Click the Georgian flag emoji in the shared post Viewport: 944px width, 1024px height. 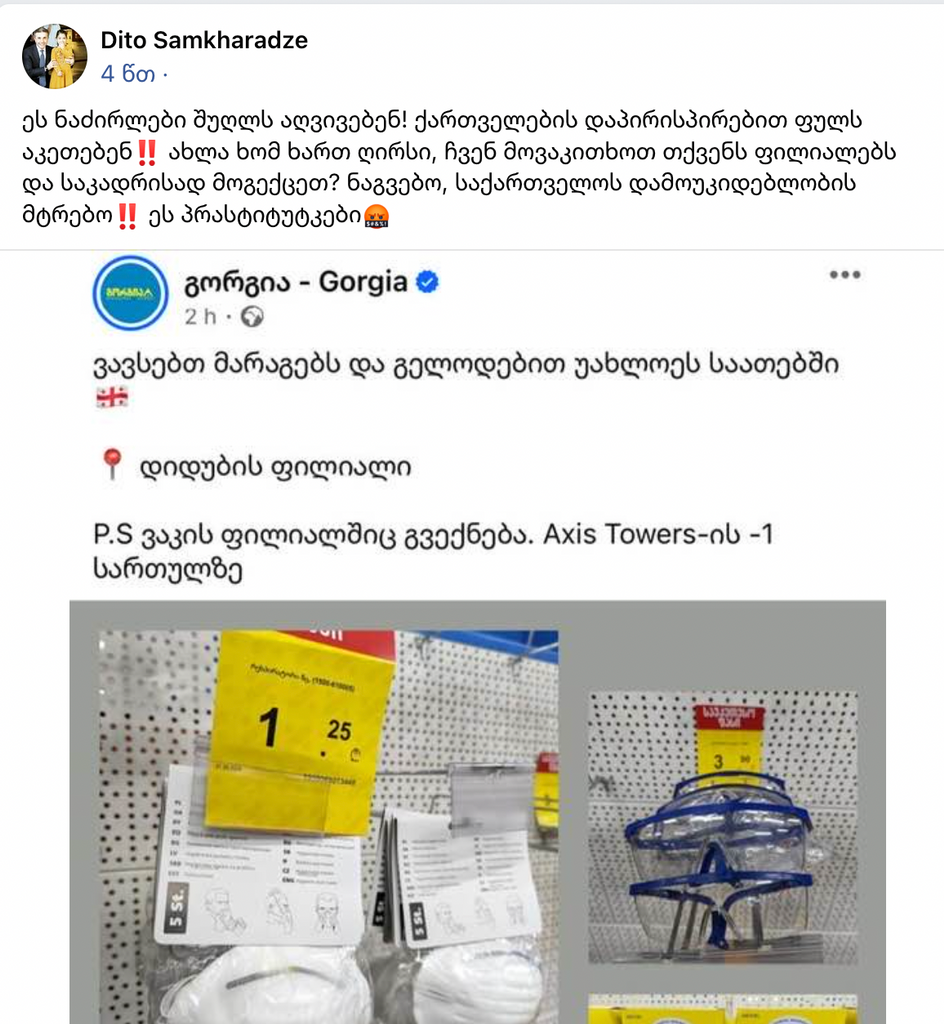coord(113,396)
